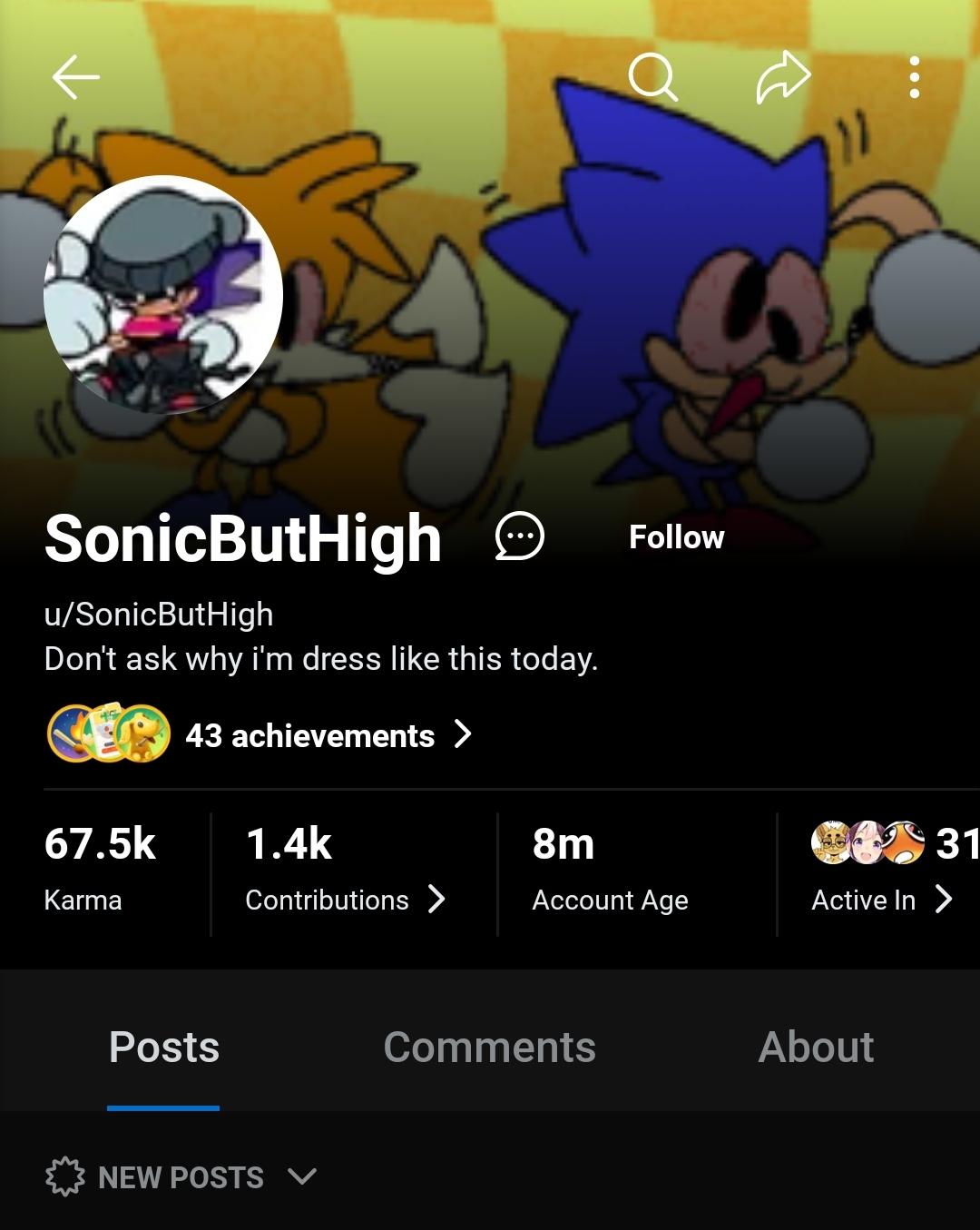Search within this profile
The width and height of the screenshot is (980, 1230).
(652, 77)
